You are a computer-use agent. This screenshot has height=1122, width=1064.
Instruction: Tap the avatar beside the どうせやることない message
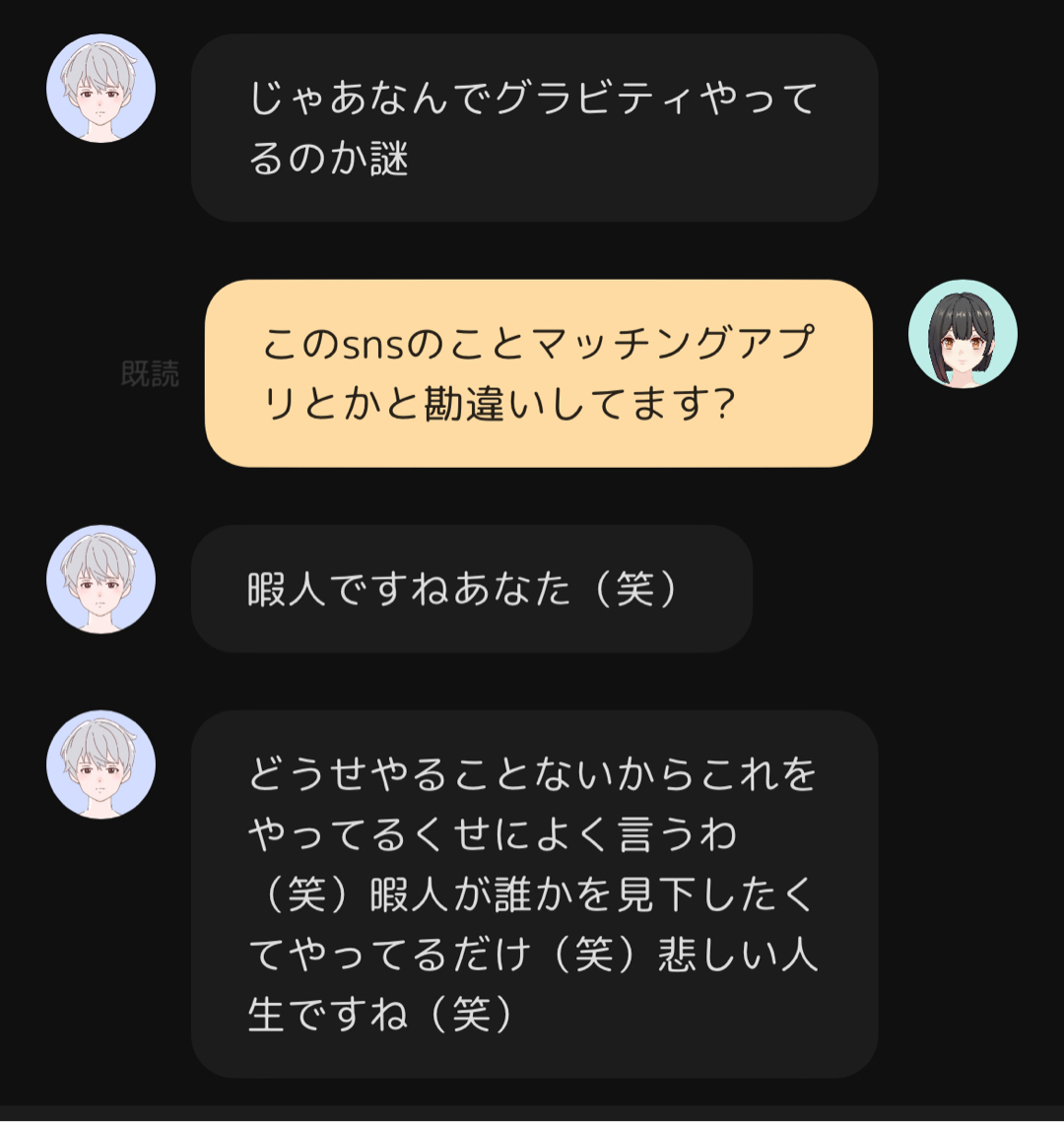pyautogui.click(x=100, y=764)
